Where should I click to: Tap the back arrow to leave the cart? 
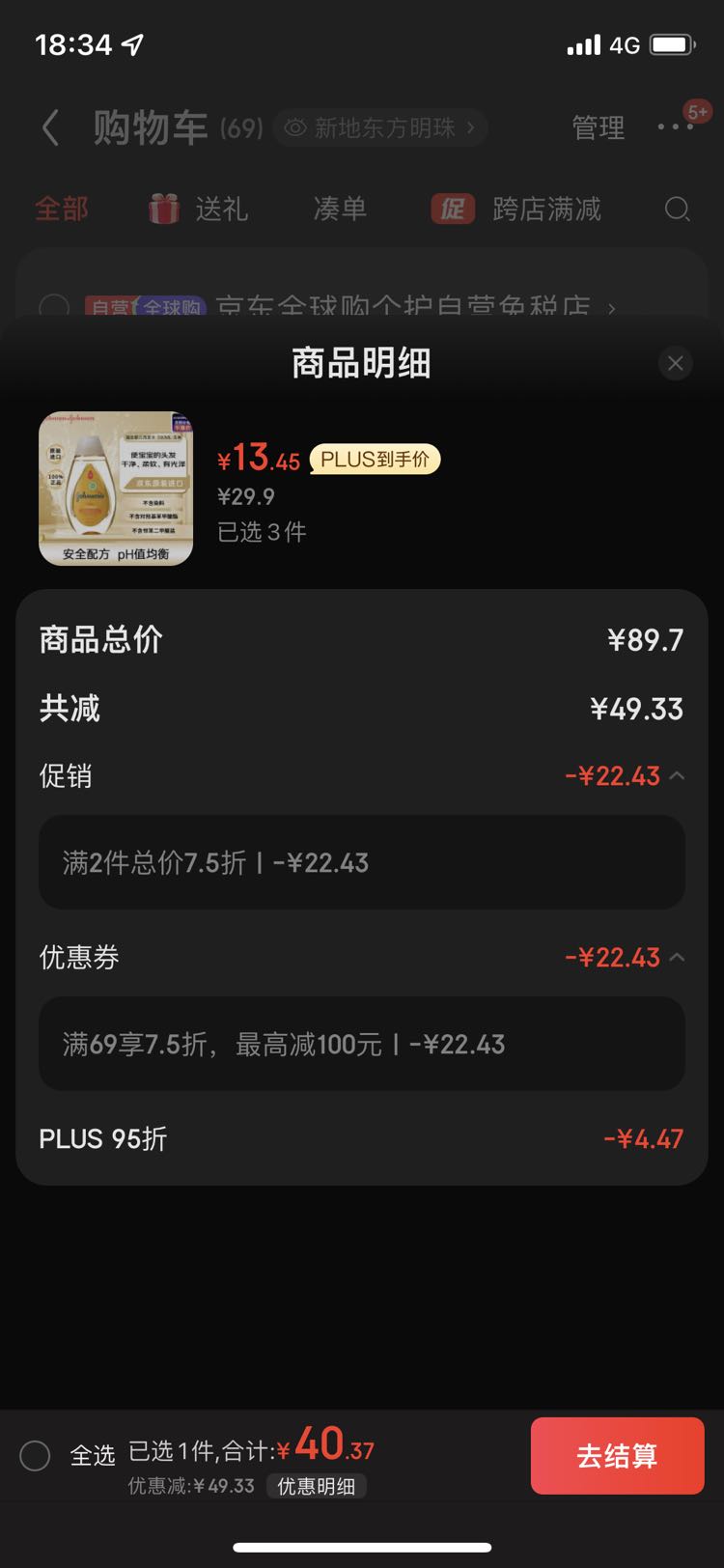point(49,127)
